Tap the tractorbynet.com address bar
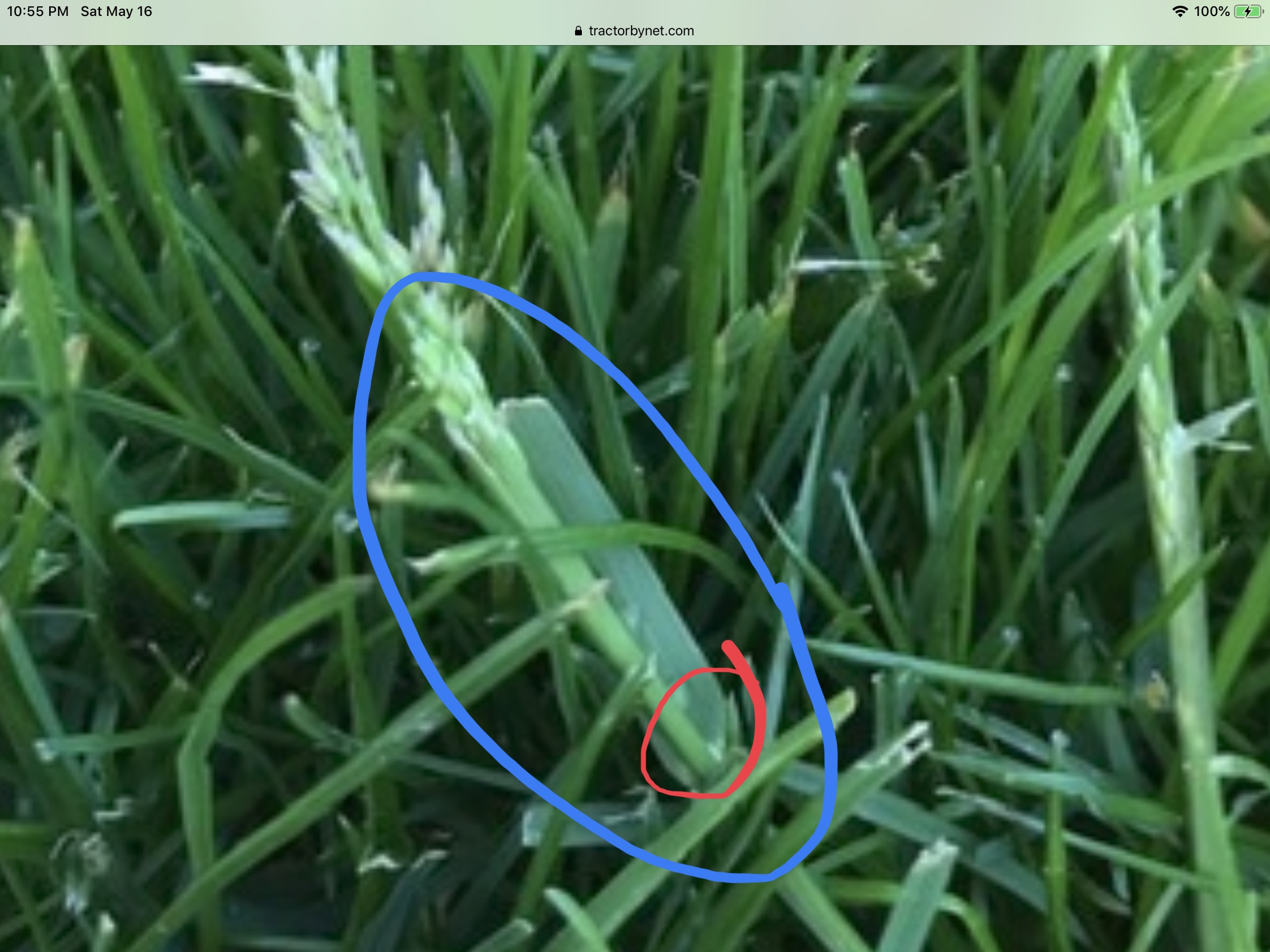 (634, 31)
